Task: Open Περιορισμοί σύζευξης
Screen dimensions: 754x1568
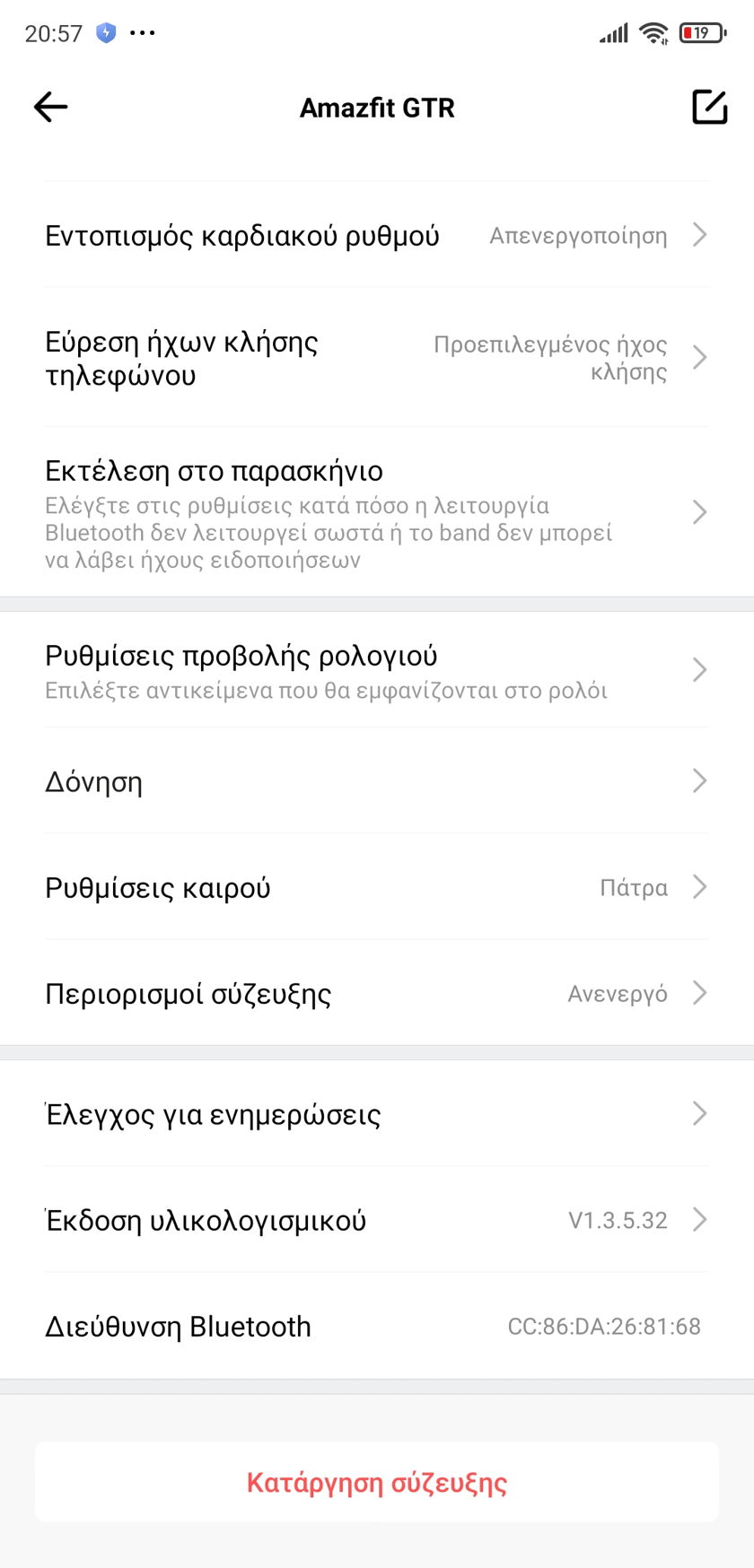Action: (377, 993)
